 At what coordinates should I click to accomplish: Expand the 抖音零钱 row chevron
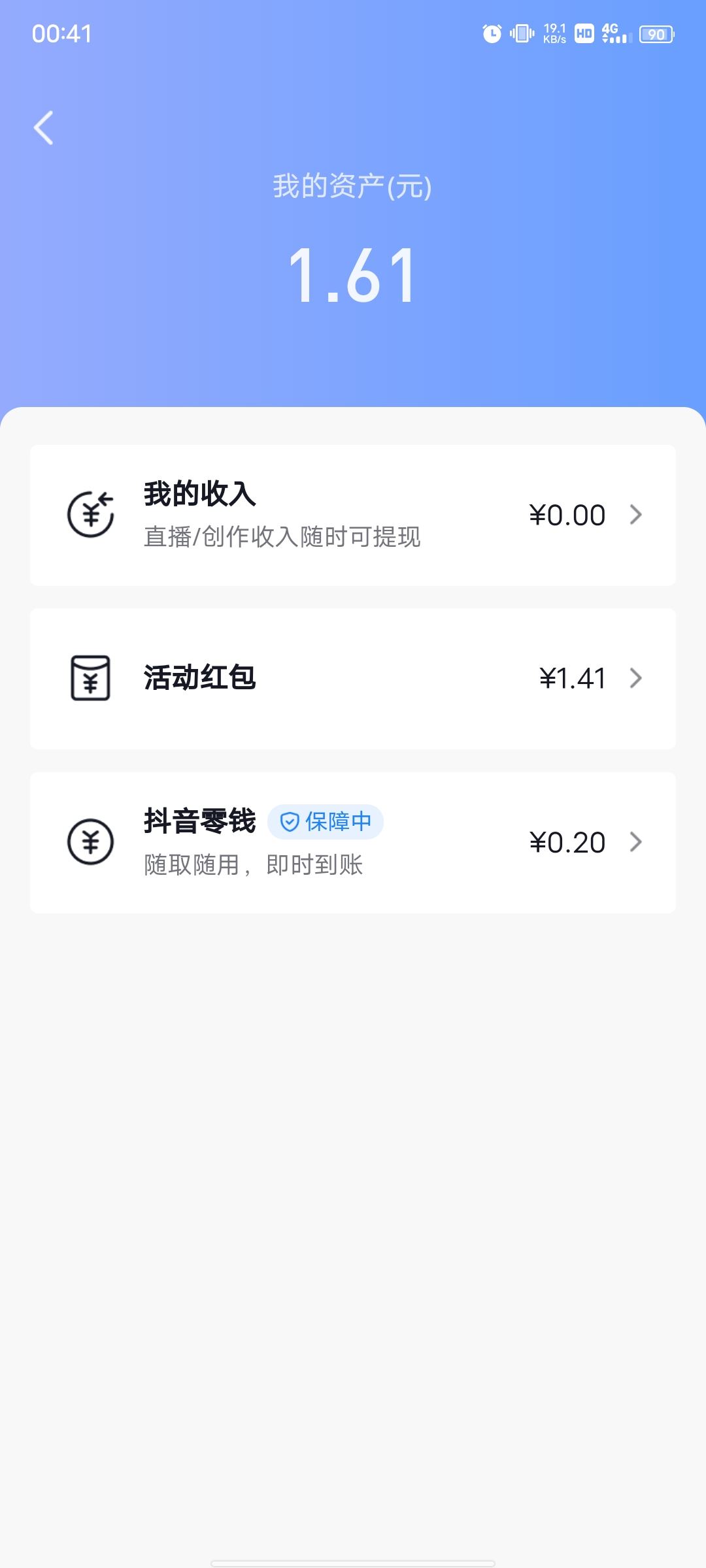click(635, 843)
